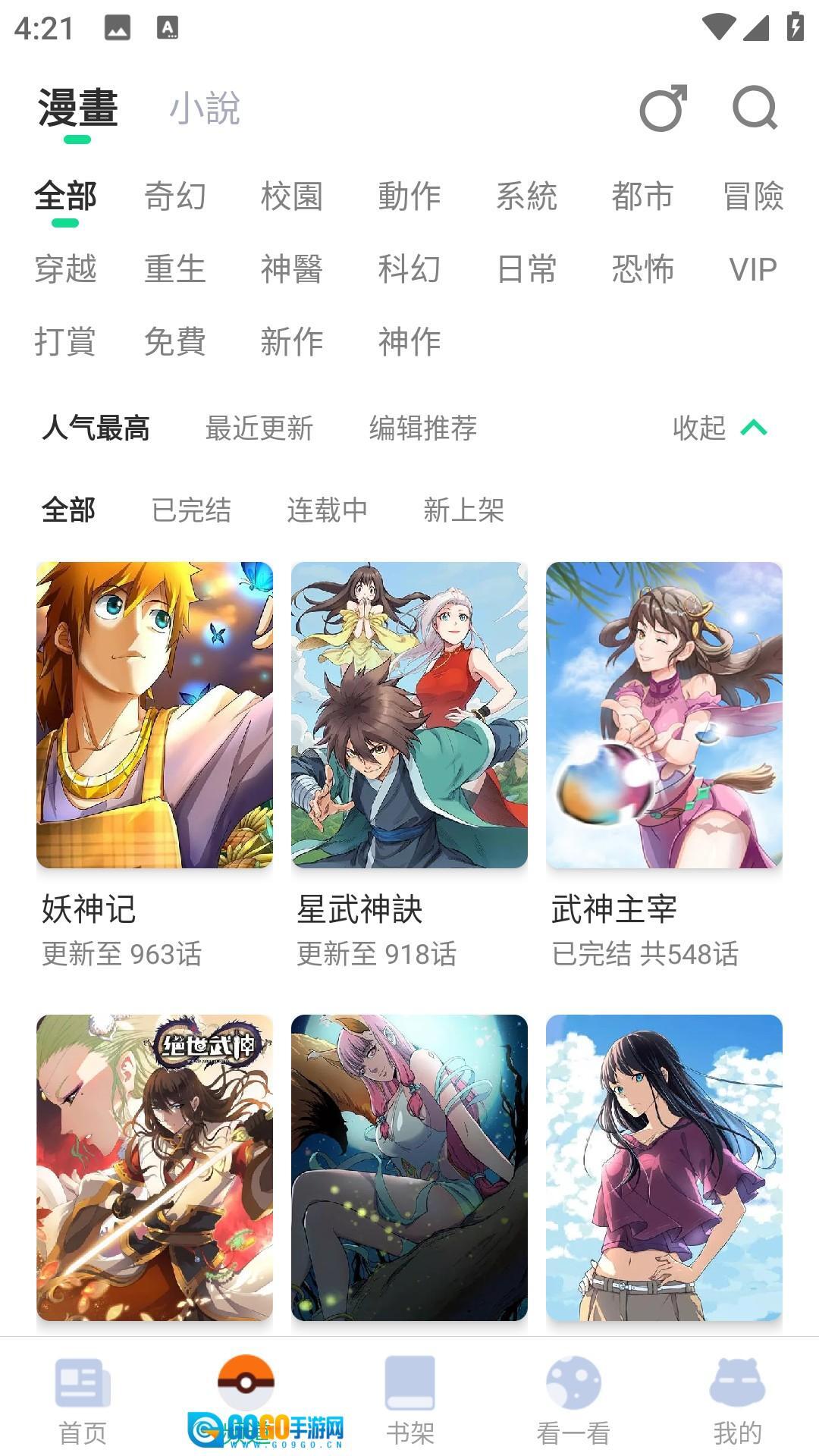This screenshot has height=1456, width=819.
Task: Switch to the 我的 profile tab
Action: [x=737, y=1401]
